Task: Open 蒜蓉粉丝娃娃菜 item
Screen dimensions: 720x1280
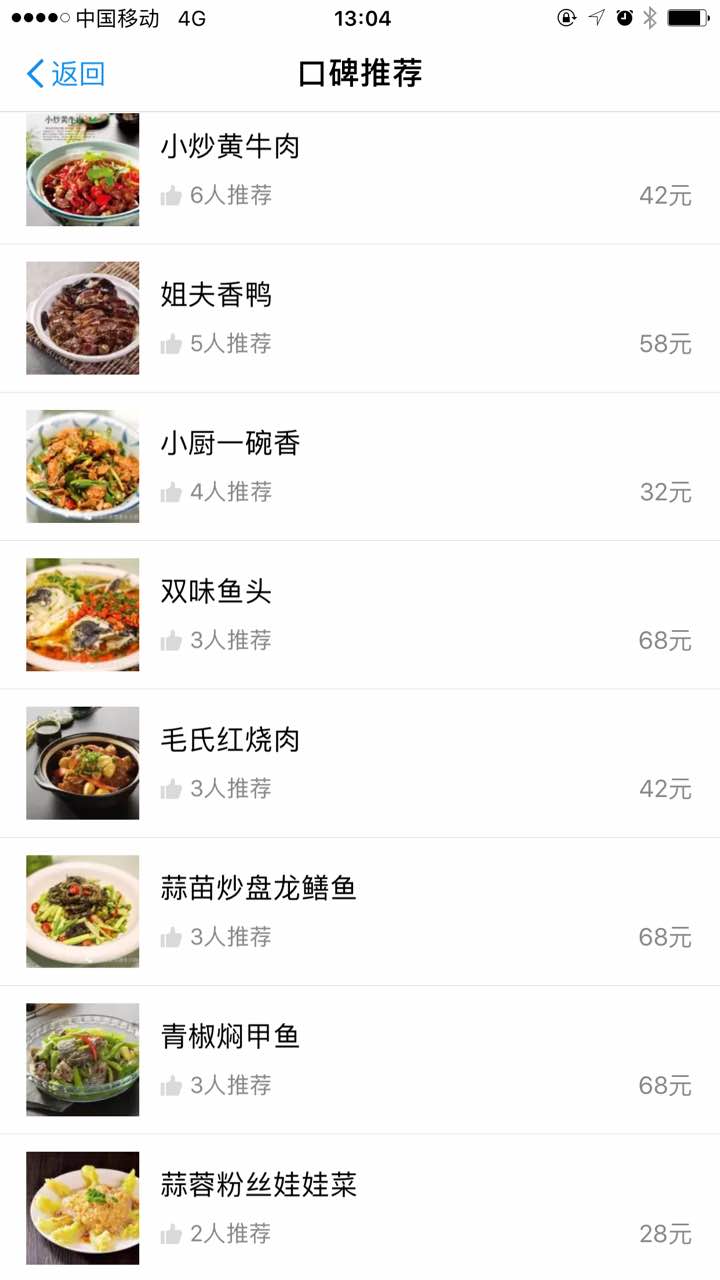Action: click(360, 1207)
